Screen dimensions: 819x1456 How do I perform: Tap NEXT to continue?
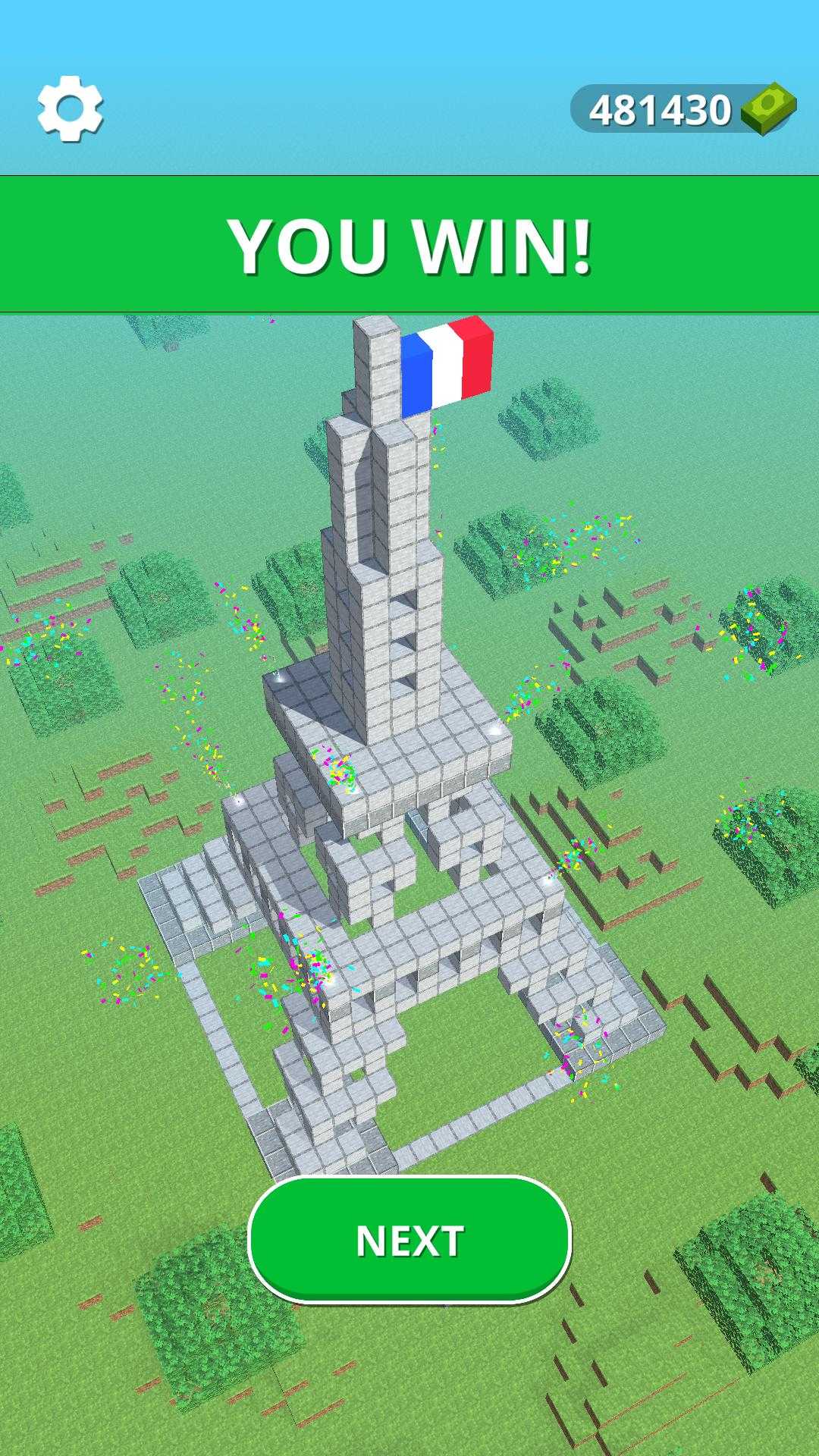pyautogui.click(x=409, y=1241)
